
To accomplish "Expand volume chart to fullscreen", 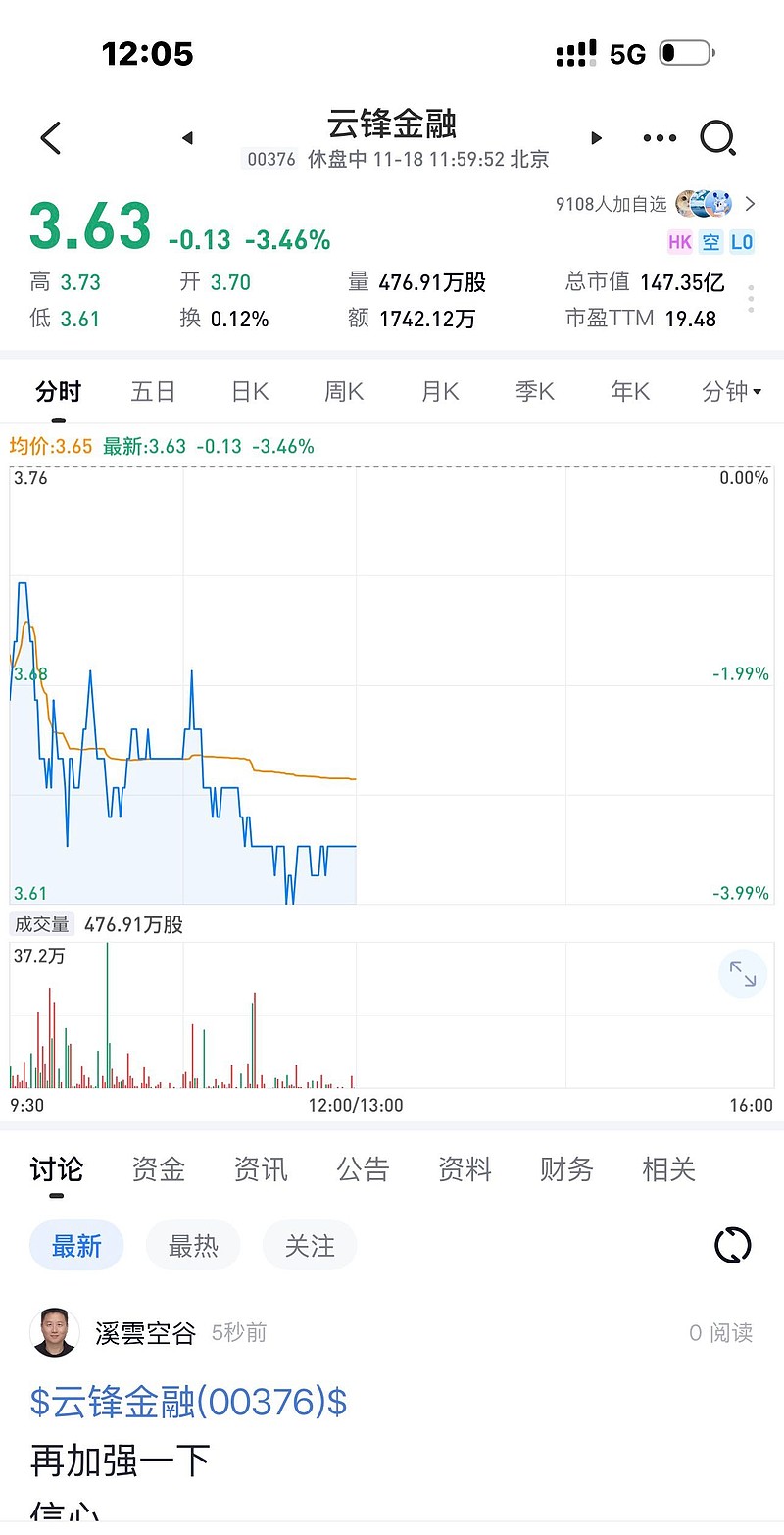I will click(743, 973).
